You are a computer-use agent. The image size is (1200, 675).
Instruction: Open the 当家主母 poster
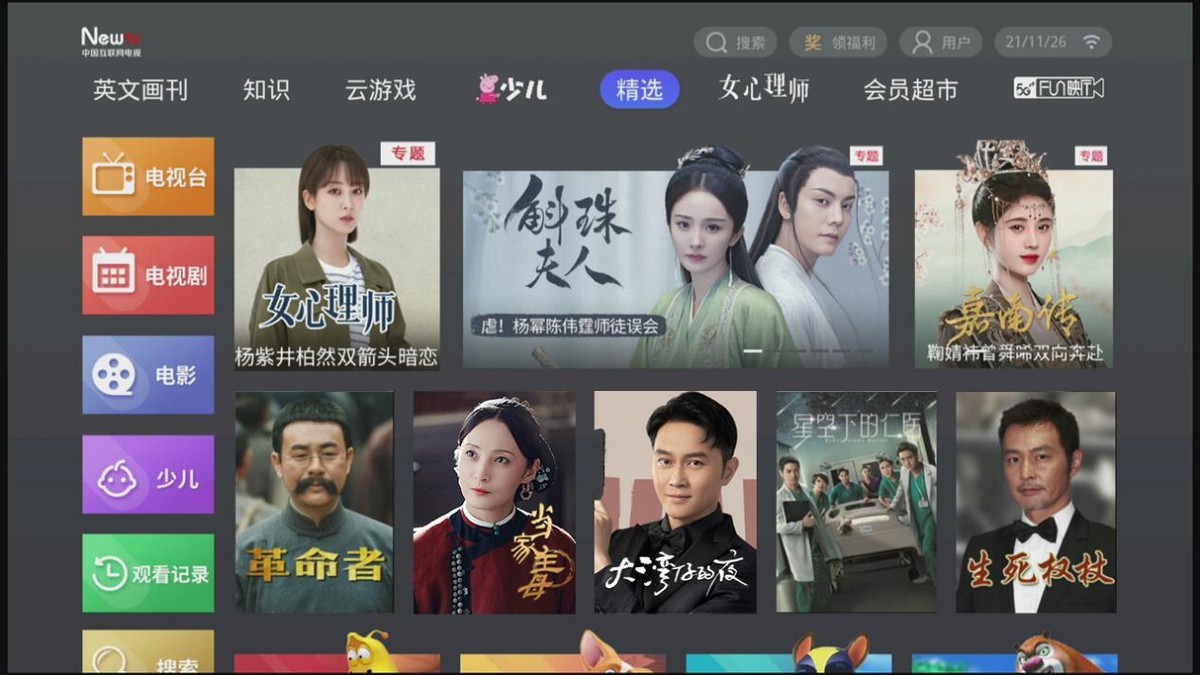[x=494, y=502]
